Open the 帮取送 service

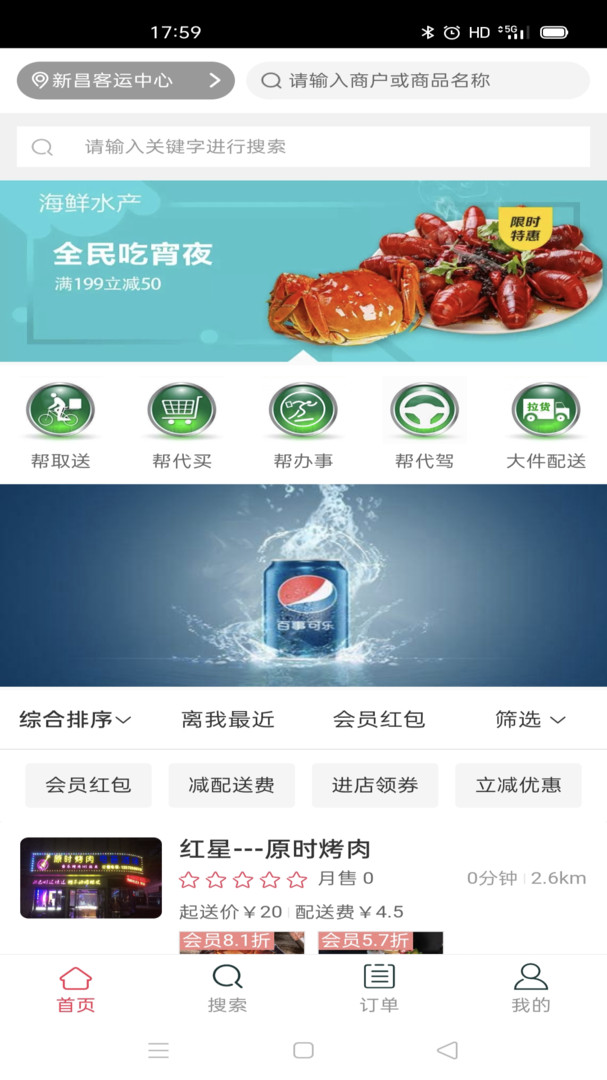pos(60,426)
